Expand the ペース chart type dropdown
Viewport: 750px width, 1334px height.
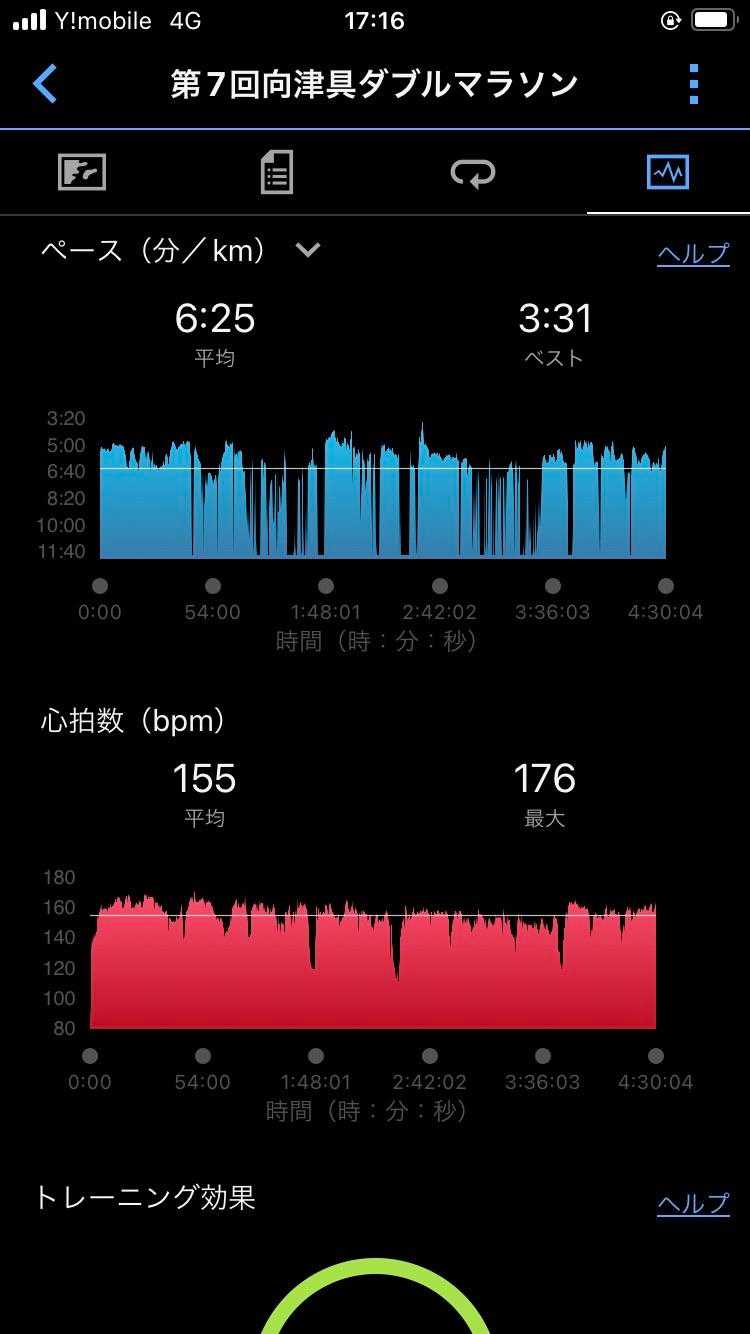pyautogui.click(x=308, y=250)
